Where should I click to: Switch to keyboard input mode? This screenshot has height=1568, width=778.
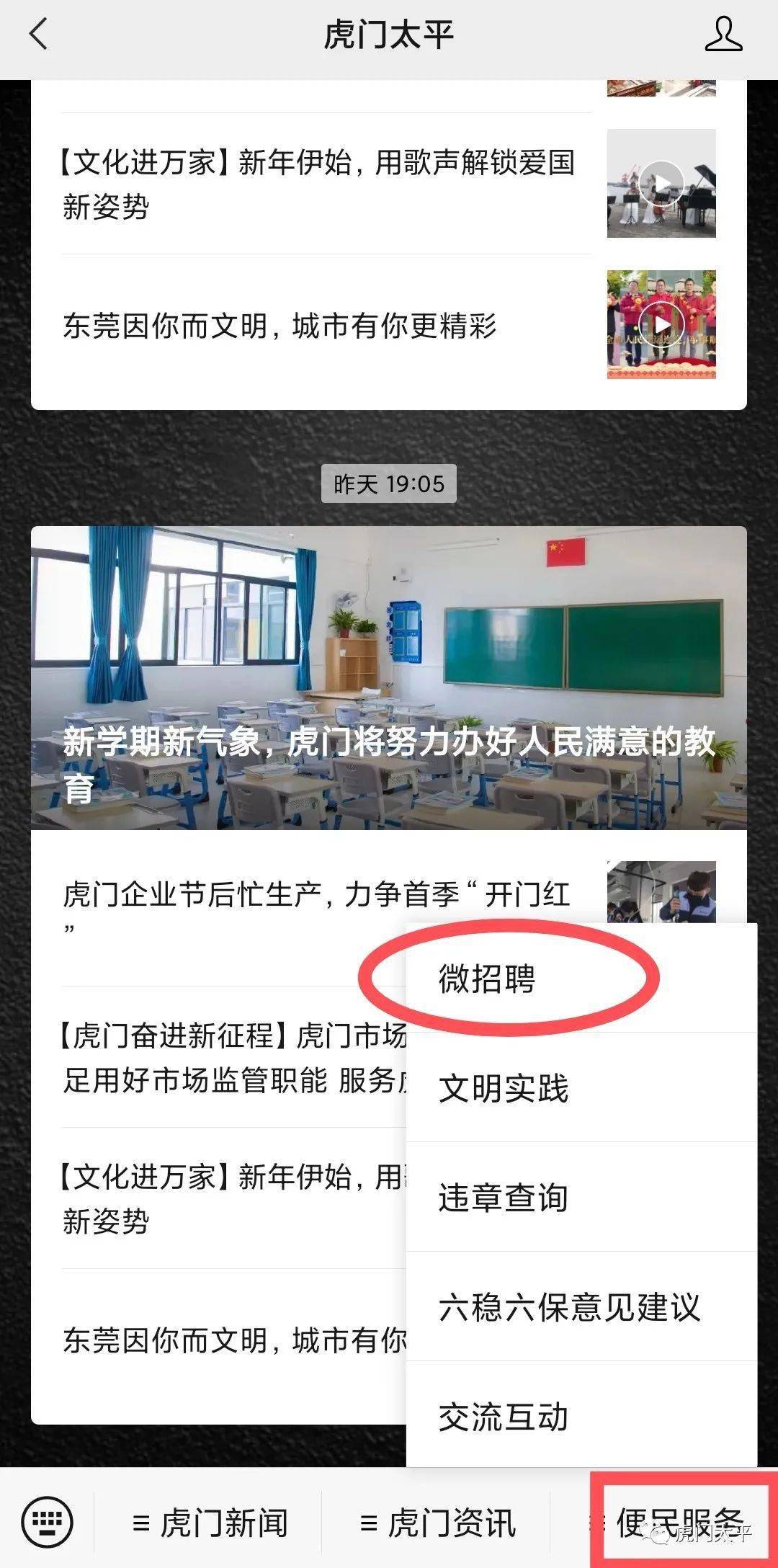pyautogui.click(x=48, y=1522)
